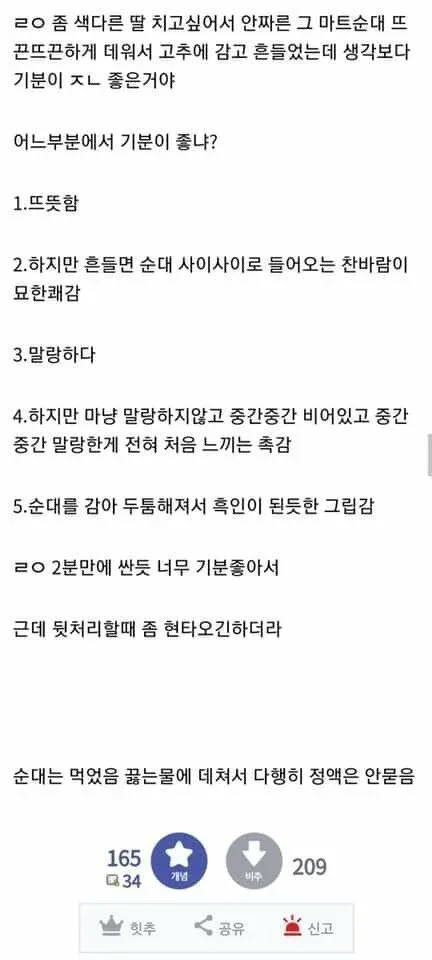Viewport: 432px width, 960px height.
Task: Share this post via 공유
Action: (219, 928)
